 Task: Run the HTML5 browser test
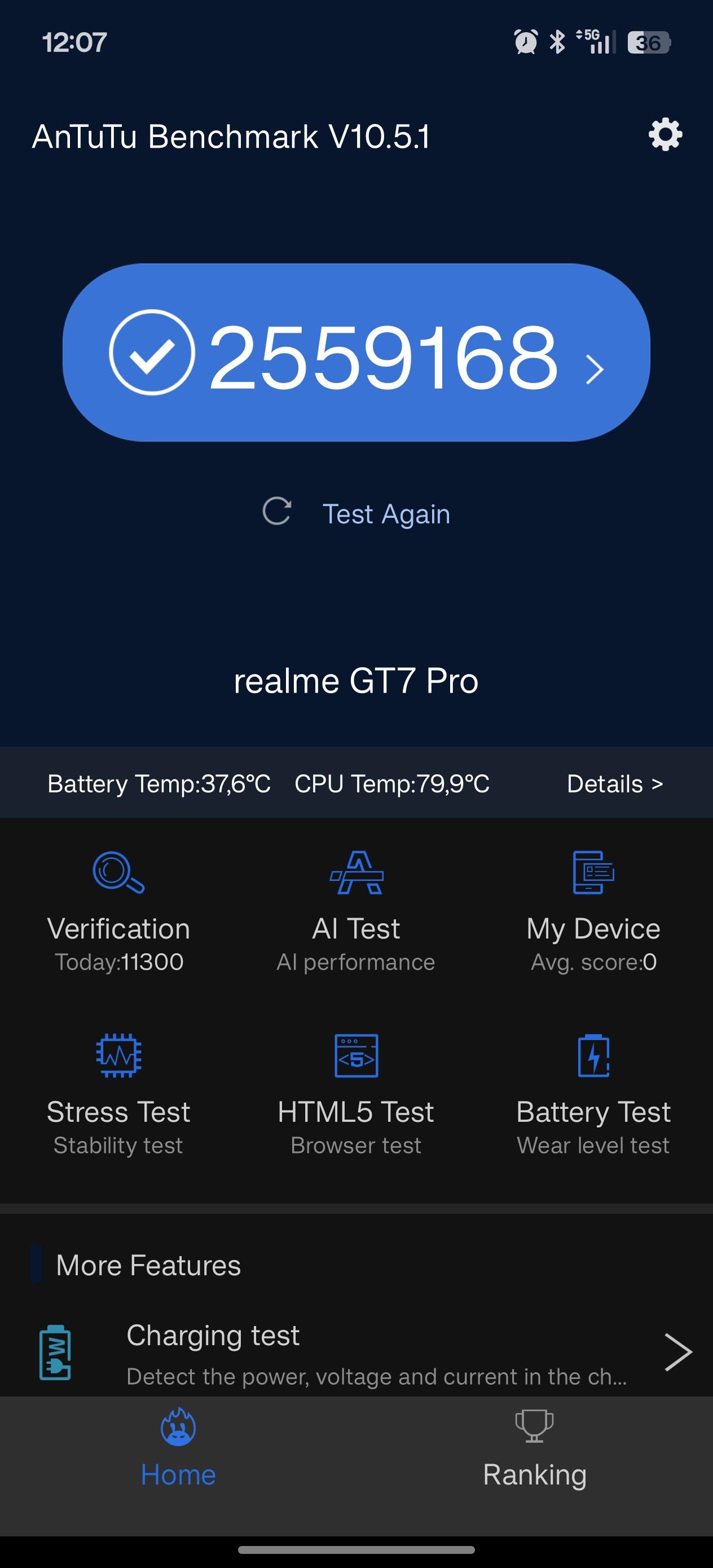pyautogui.click(x=356, y=1094)
